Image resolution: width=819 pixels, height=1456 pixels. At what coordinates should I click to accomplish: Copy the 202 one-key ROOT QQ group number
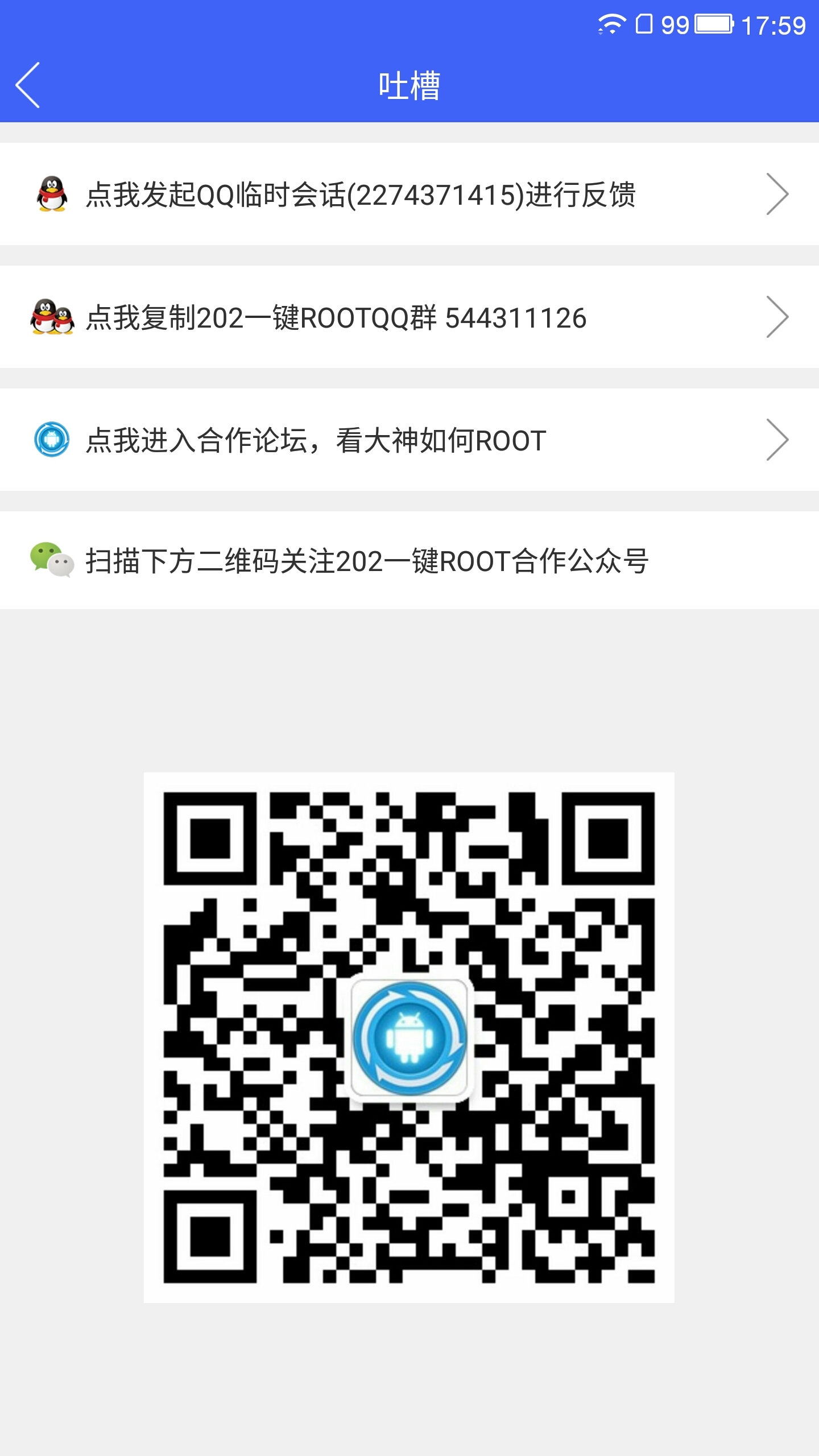click(409, 317)
